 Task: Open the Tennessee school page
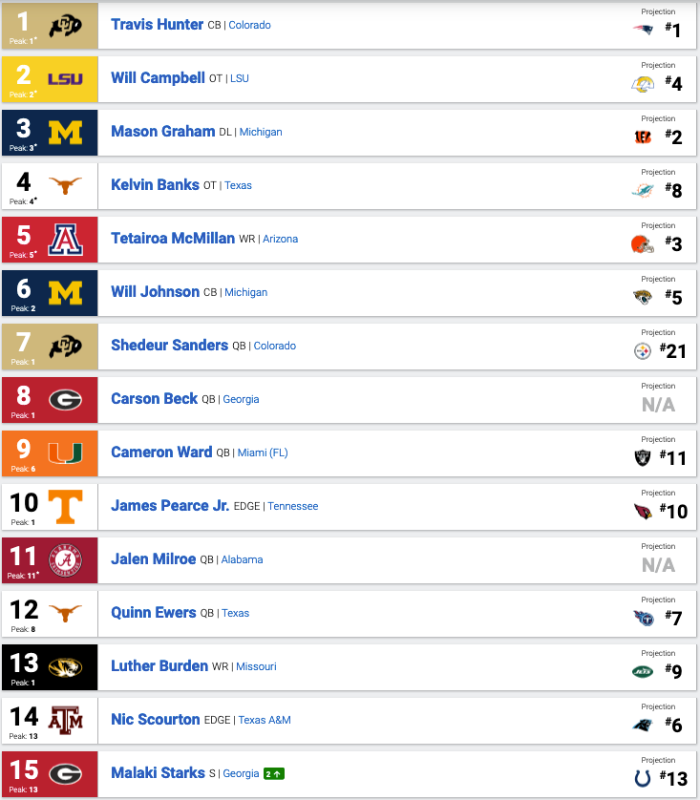(293, 506)
